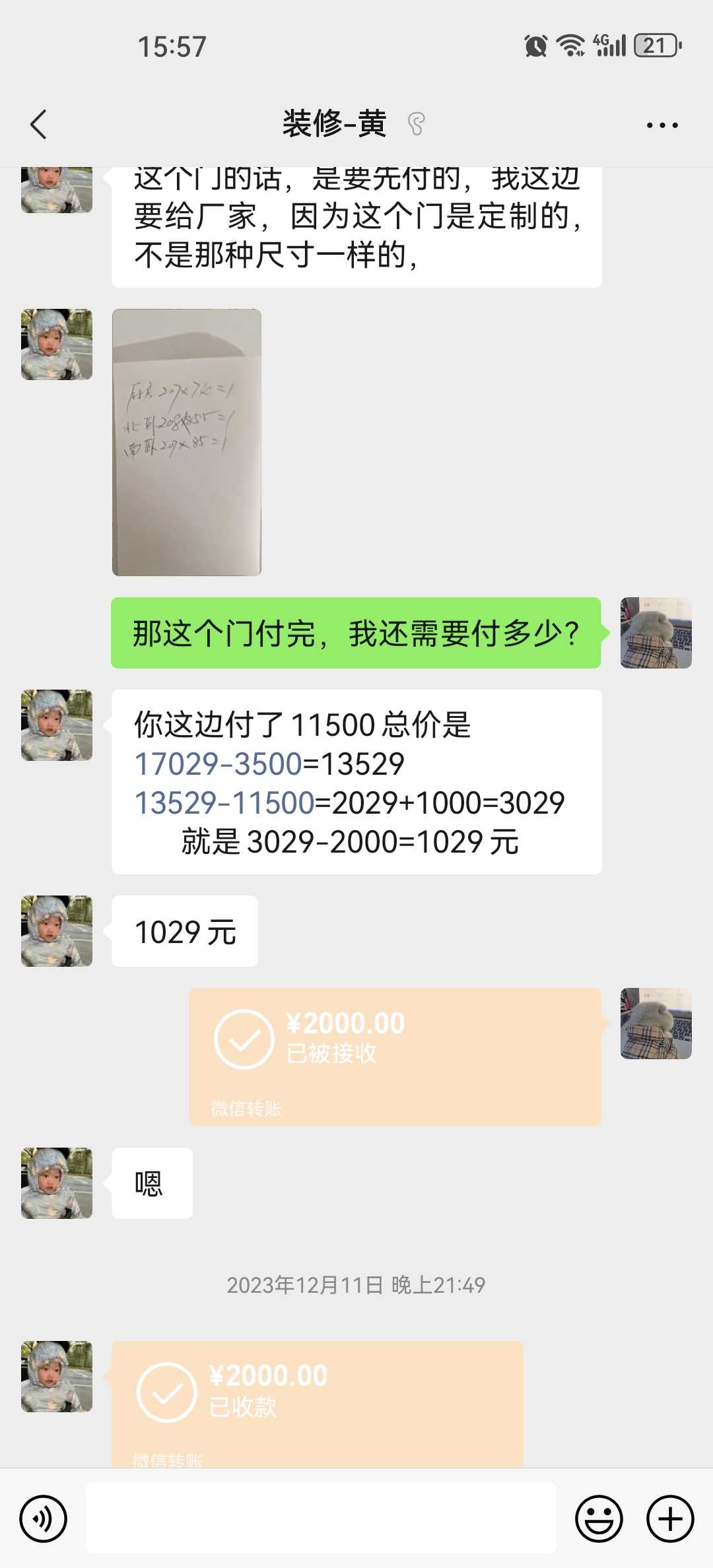Focus the message text input field

point(321,1518)
